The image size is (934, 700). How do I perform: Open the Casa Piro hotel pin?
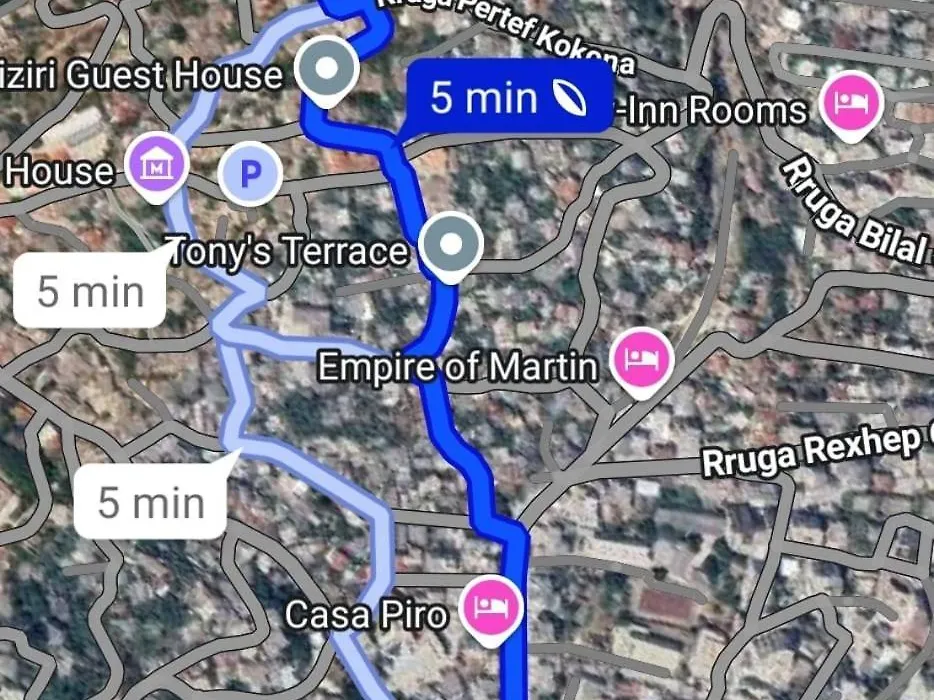491,606
